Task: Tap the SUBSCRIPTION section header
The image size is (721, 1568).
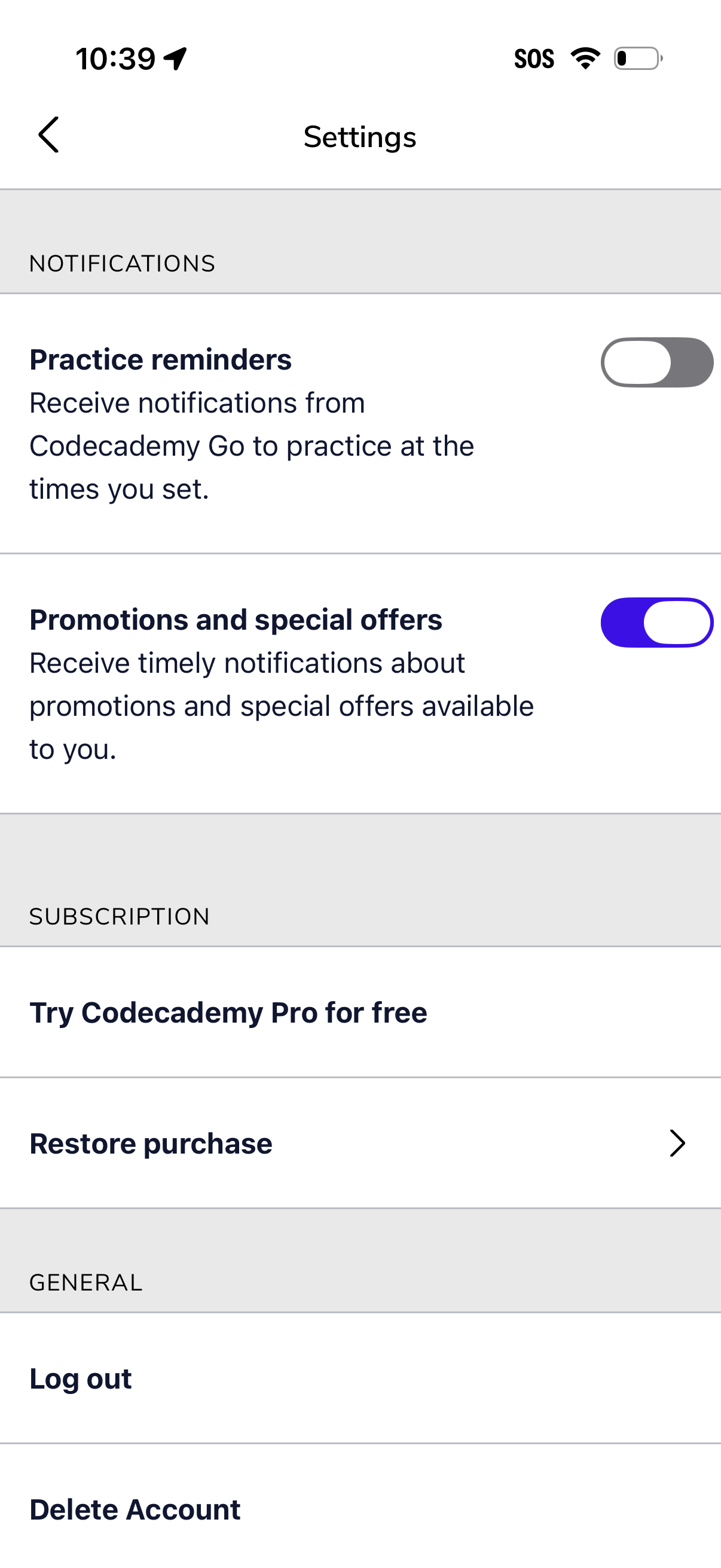Action: [119, 916]
